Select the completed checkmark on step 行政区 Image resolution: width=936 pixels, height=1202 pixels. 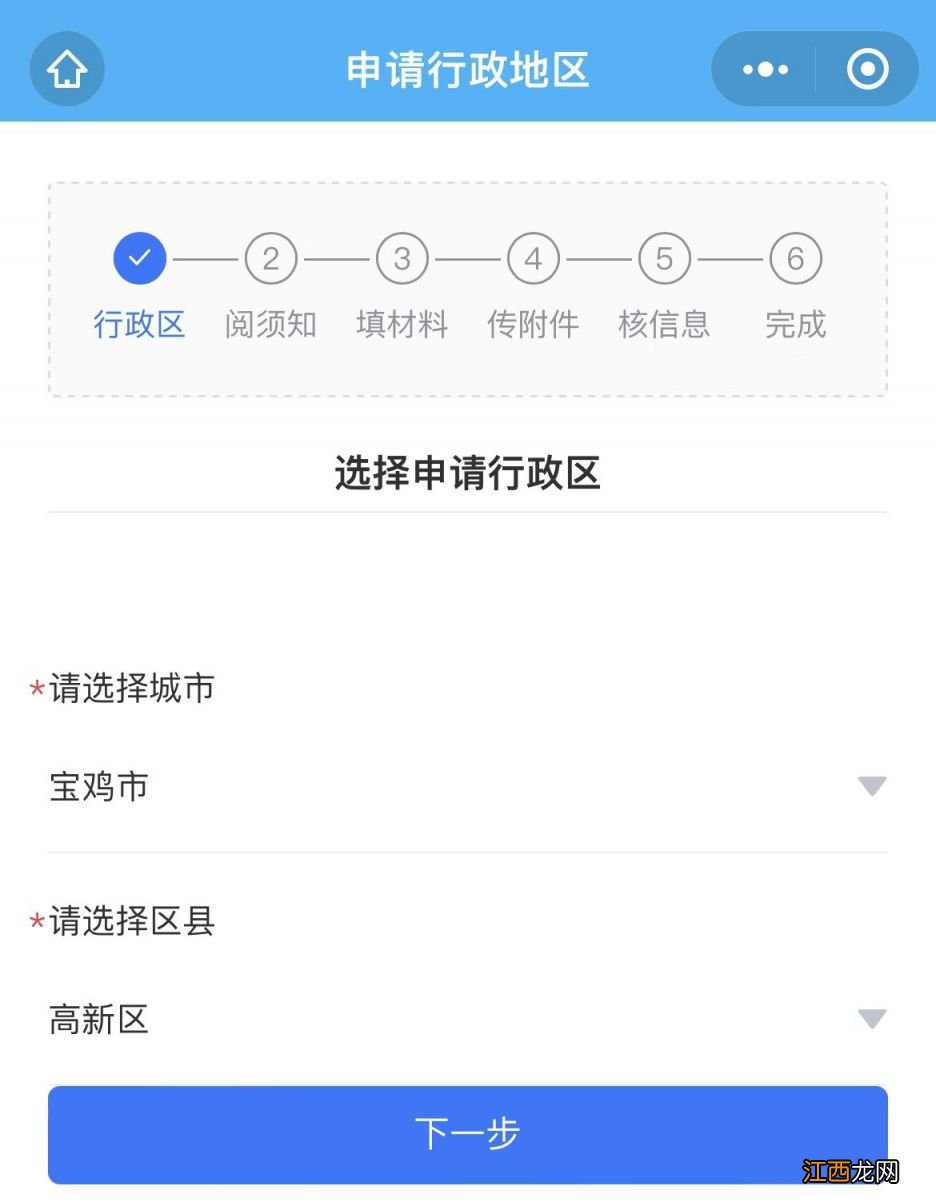point(139,257)
